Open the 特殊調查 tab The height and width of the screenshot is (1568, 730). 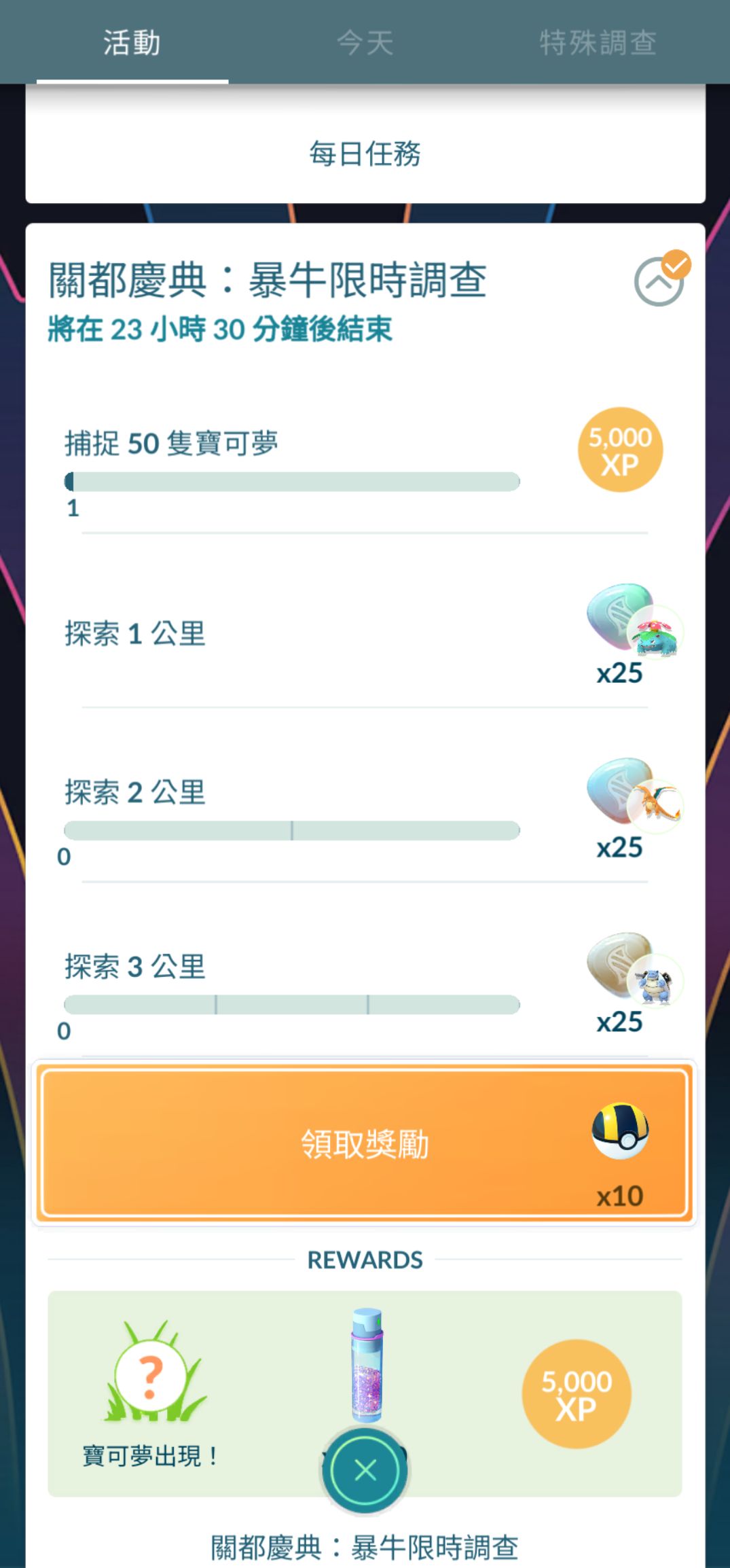pyautogui.click(x=598, y=43)
